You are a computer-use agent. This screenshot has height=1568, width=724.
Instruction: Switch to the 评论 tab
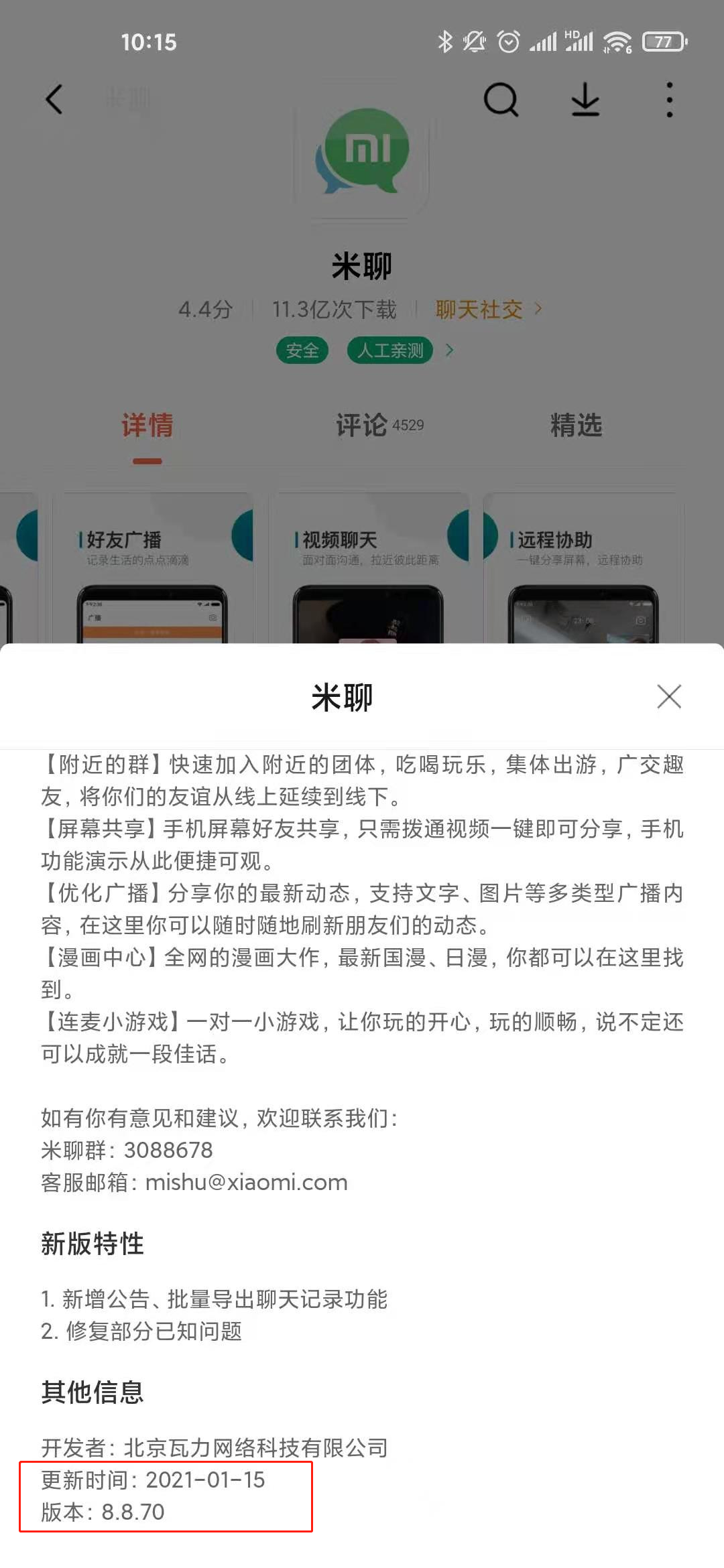(x=379, y=426)
